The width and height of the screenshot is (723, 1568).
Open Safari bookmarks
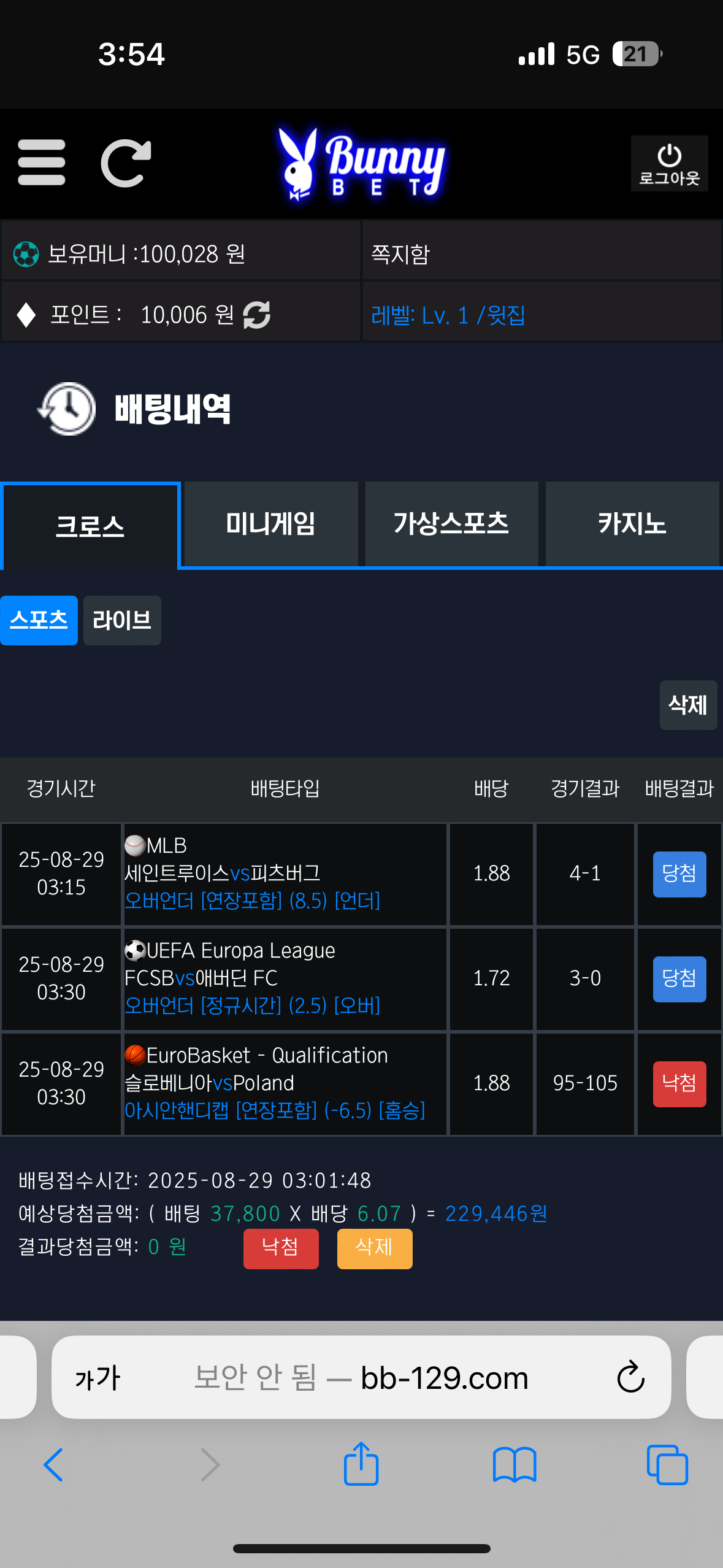[x=515, y=1465]
